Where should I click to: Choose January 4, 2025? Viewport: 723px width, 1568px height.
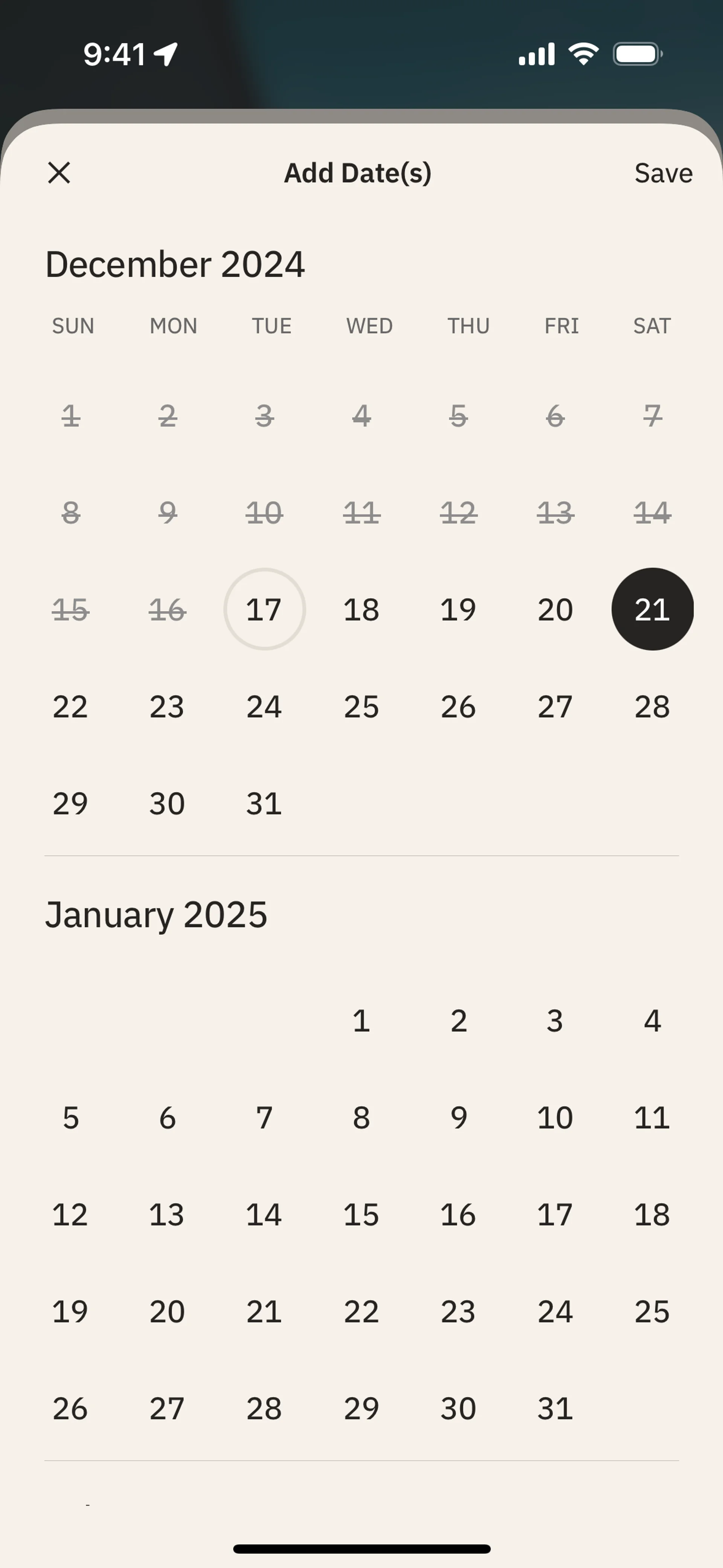click(652, 1021)
